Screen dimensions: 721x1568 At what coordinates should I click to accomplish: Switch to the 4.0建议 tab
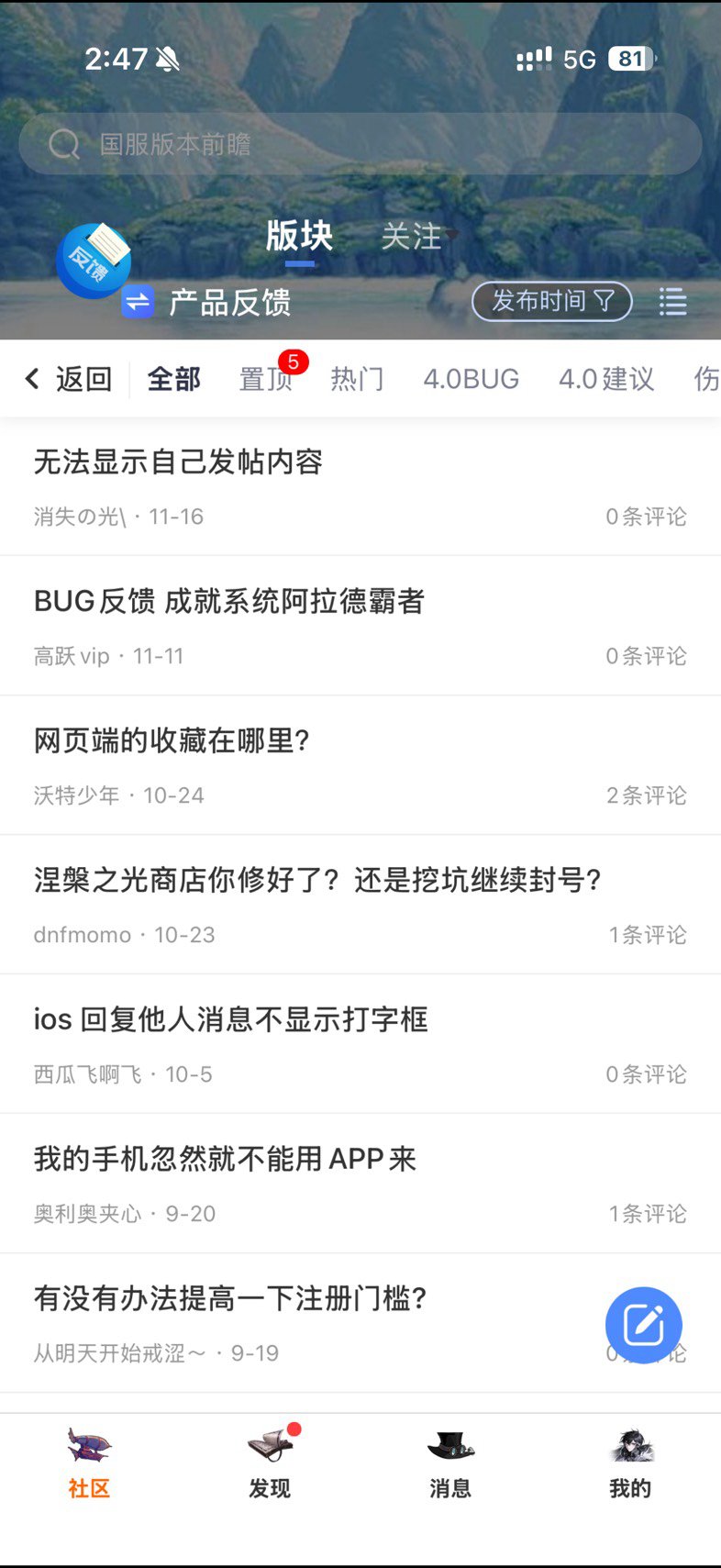605,379
